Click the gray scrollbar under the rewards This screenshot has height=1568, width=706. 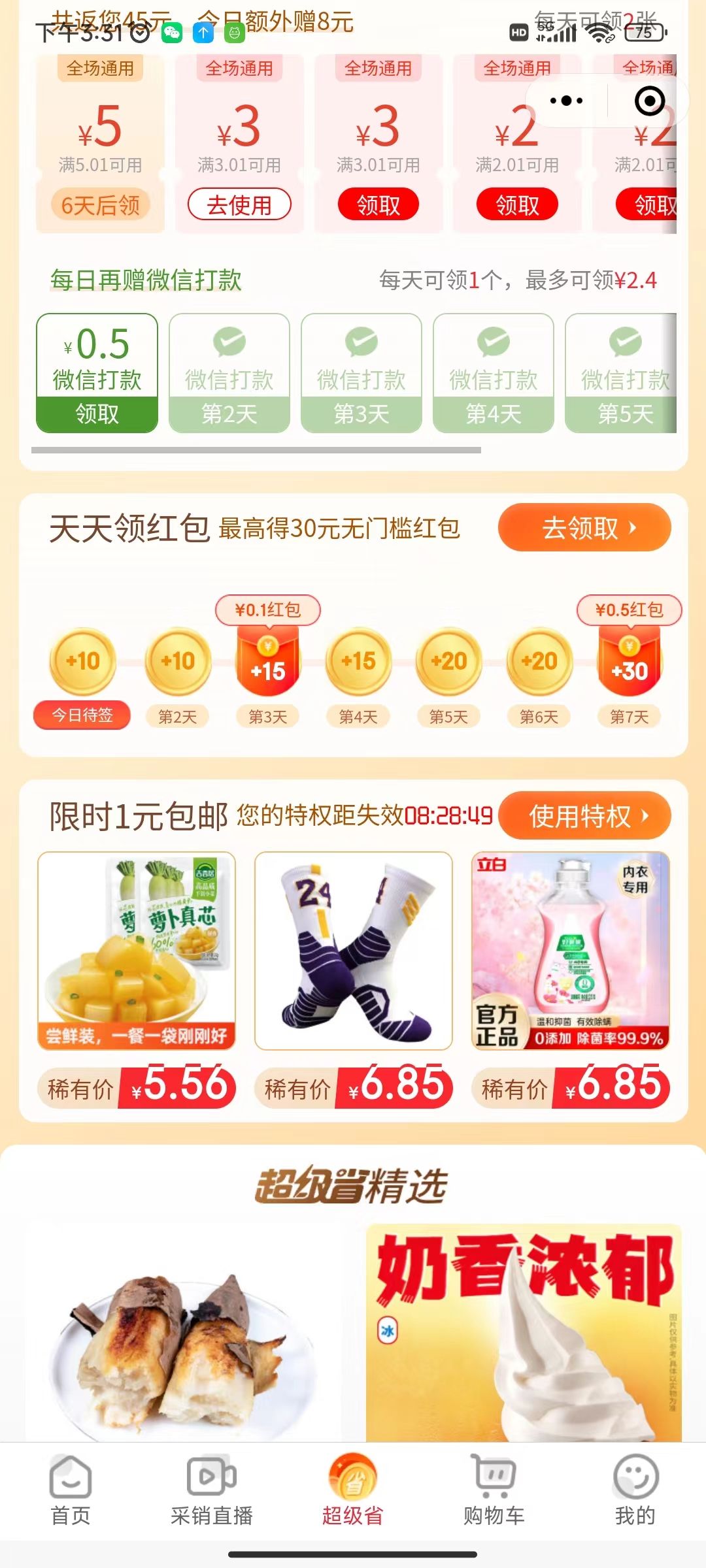point(257,450)
